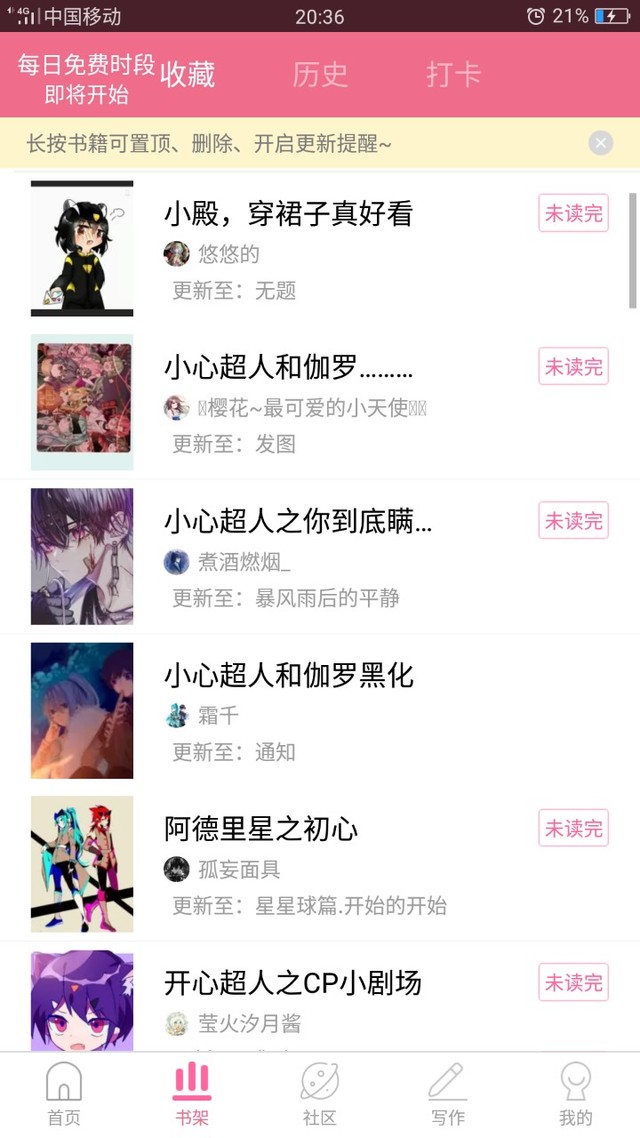Viewport: 640px width, 1138px height.
Task: Open the book 开心超人之CP小剧场
Action: 320,997
